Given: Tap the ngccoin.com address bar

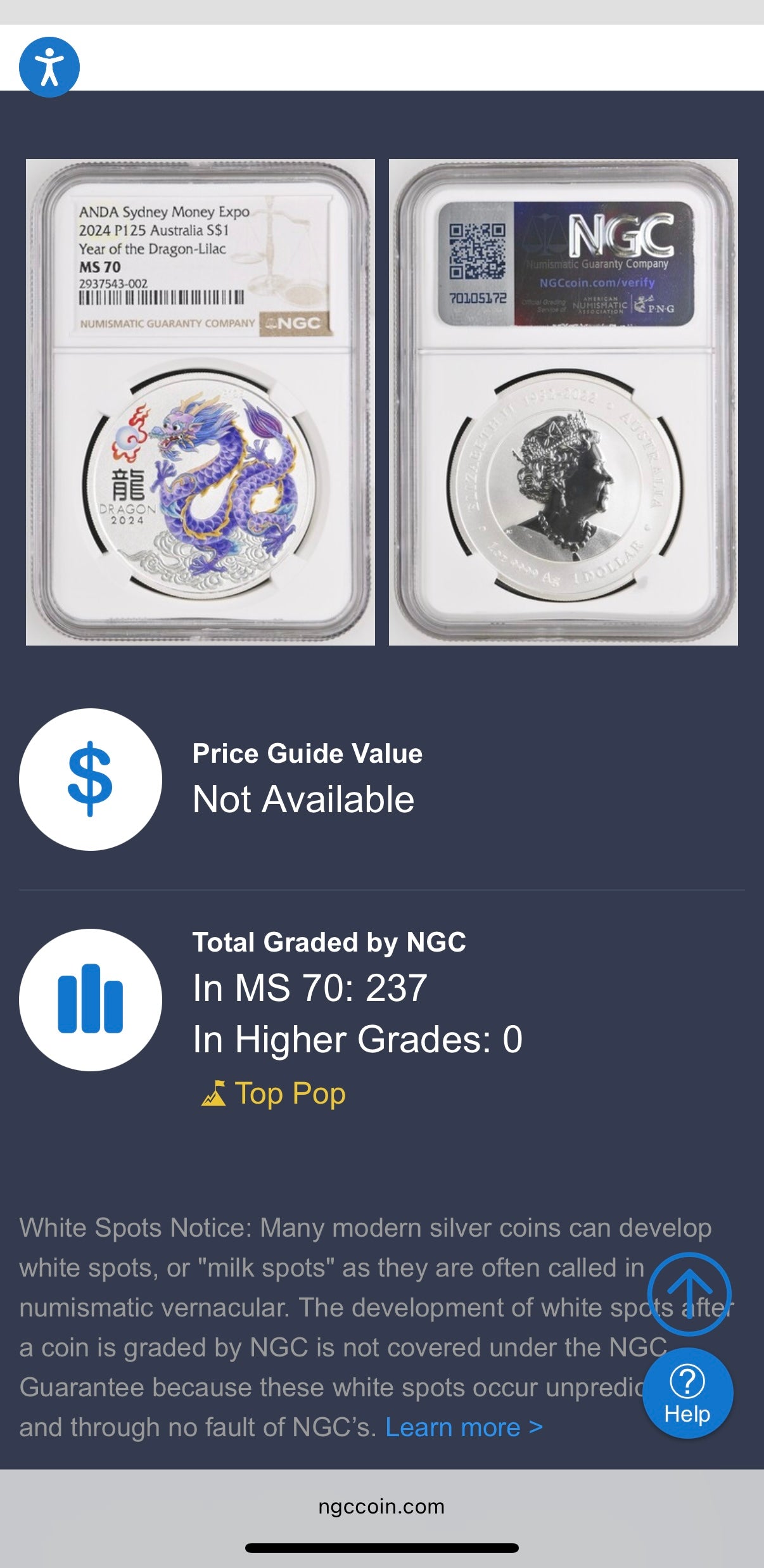Looking at the screenshot, I should [x=381, y=1507].
